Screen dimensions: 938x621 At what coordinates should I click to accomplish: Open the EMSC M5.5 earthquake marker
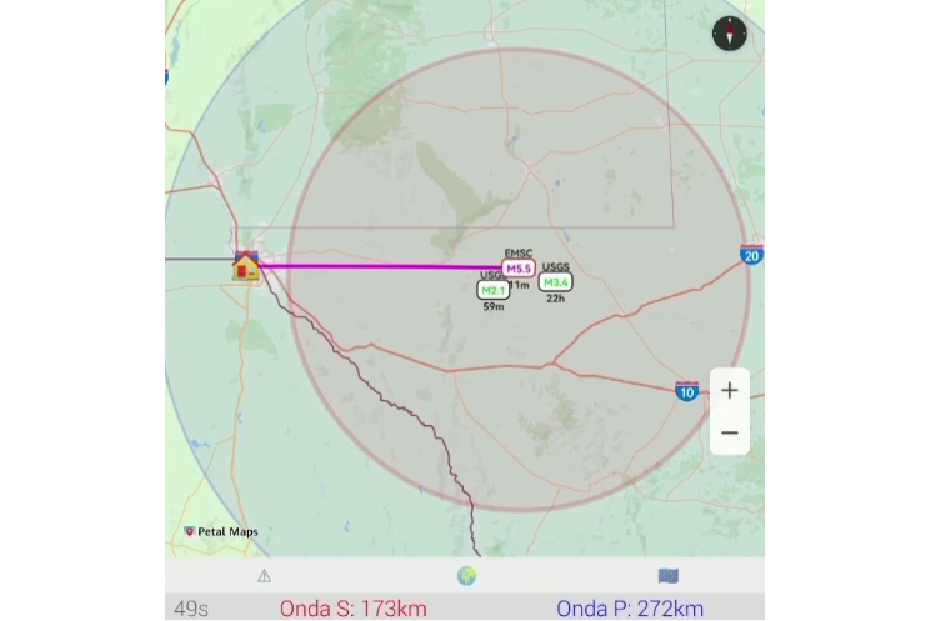[518, 268]
